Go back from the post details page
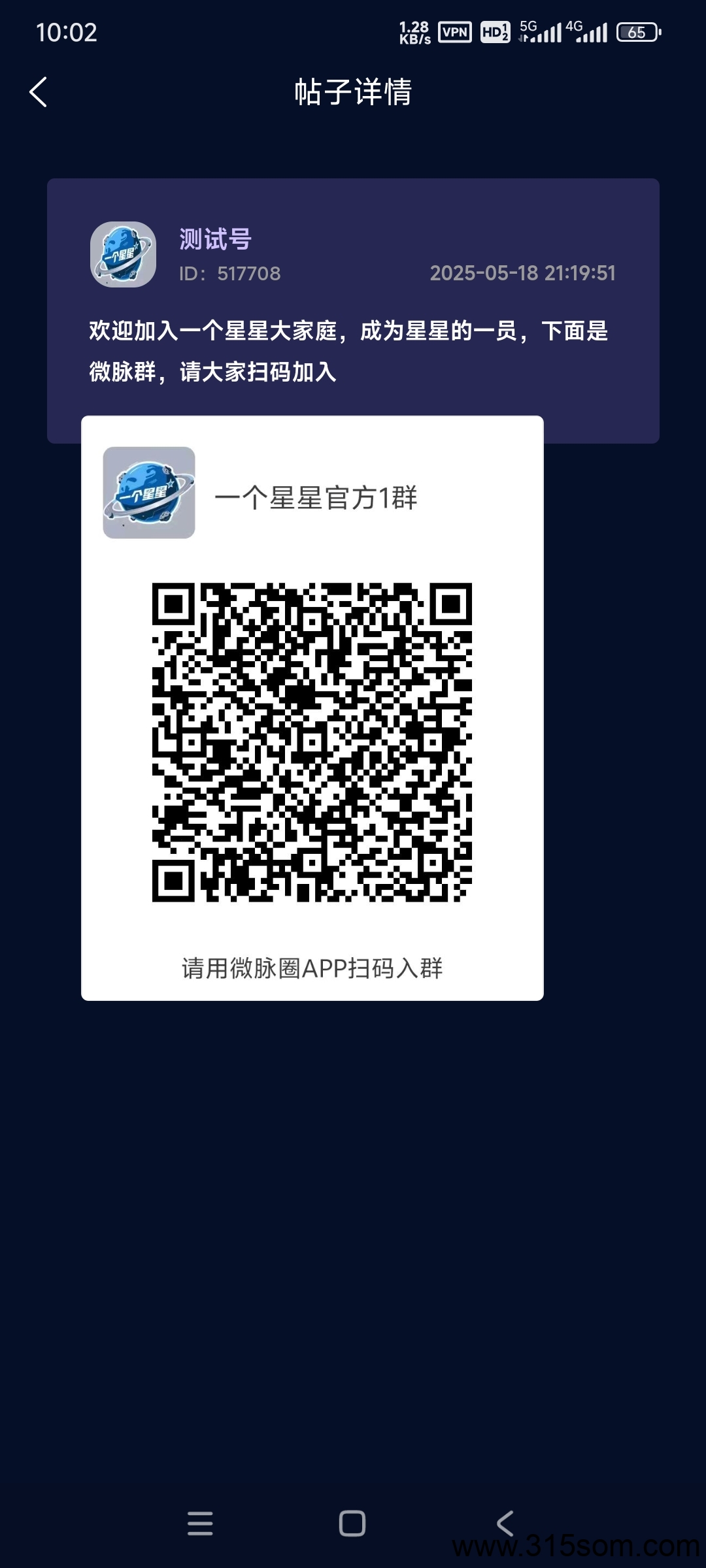This screenshot has height=1568, width=706. pyautogui.click(x=39, y=92)
